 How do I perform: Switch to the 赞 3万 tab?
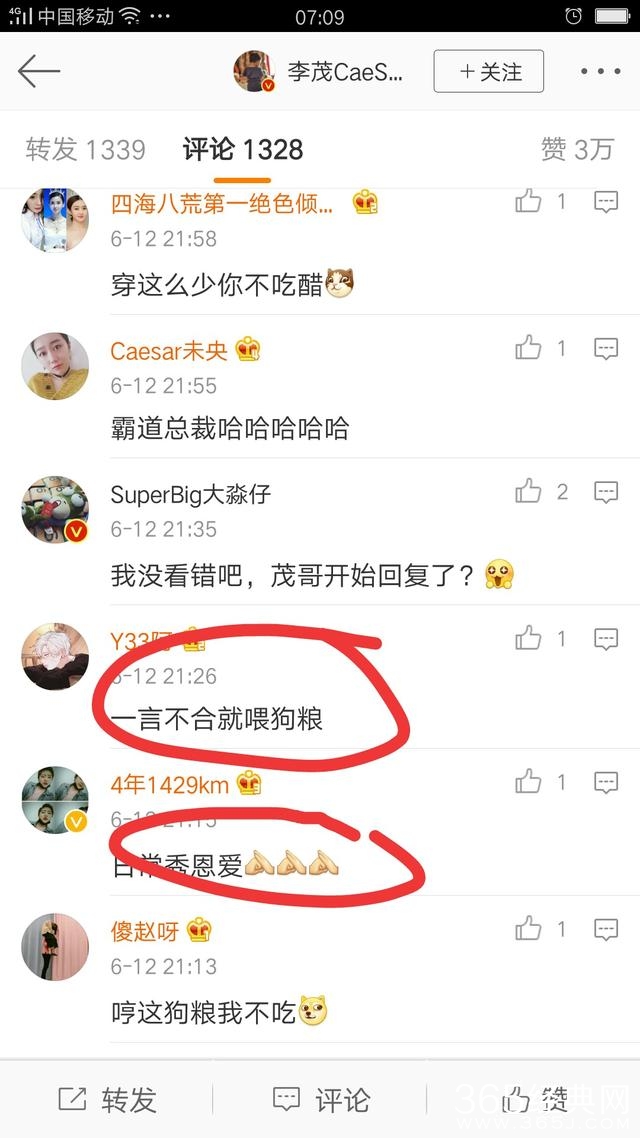click(x=576, y=150)
